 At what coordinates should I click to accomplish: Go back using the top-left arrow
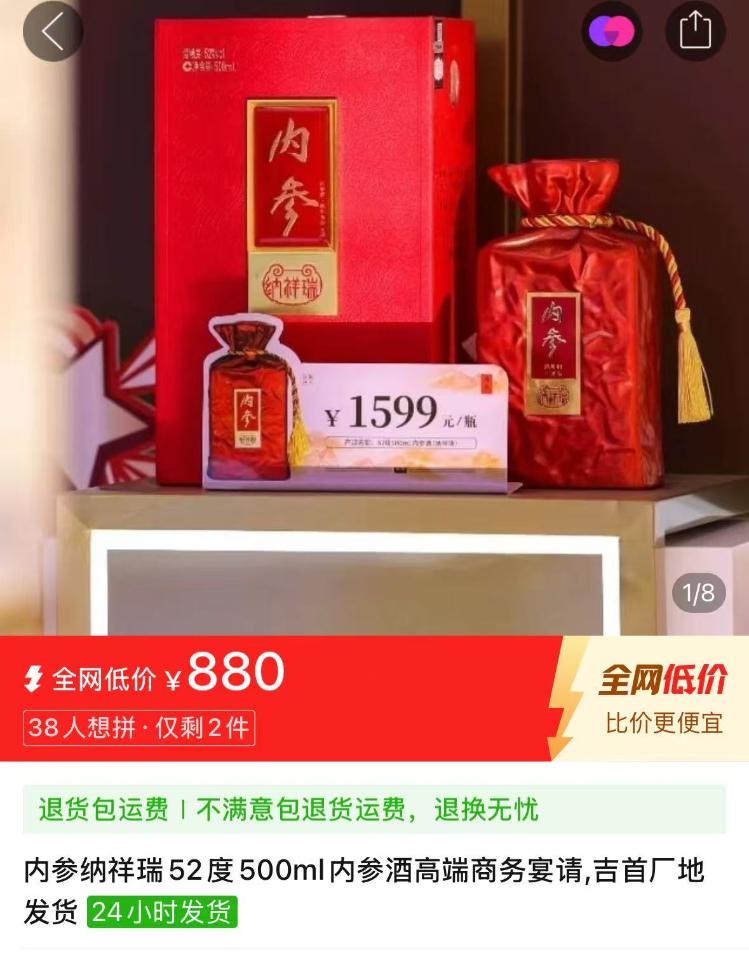52,31
